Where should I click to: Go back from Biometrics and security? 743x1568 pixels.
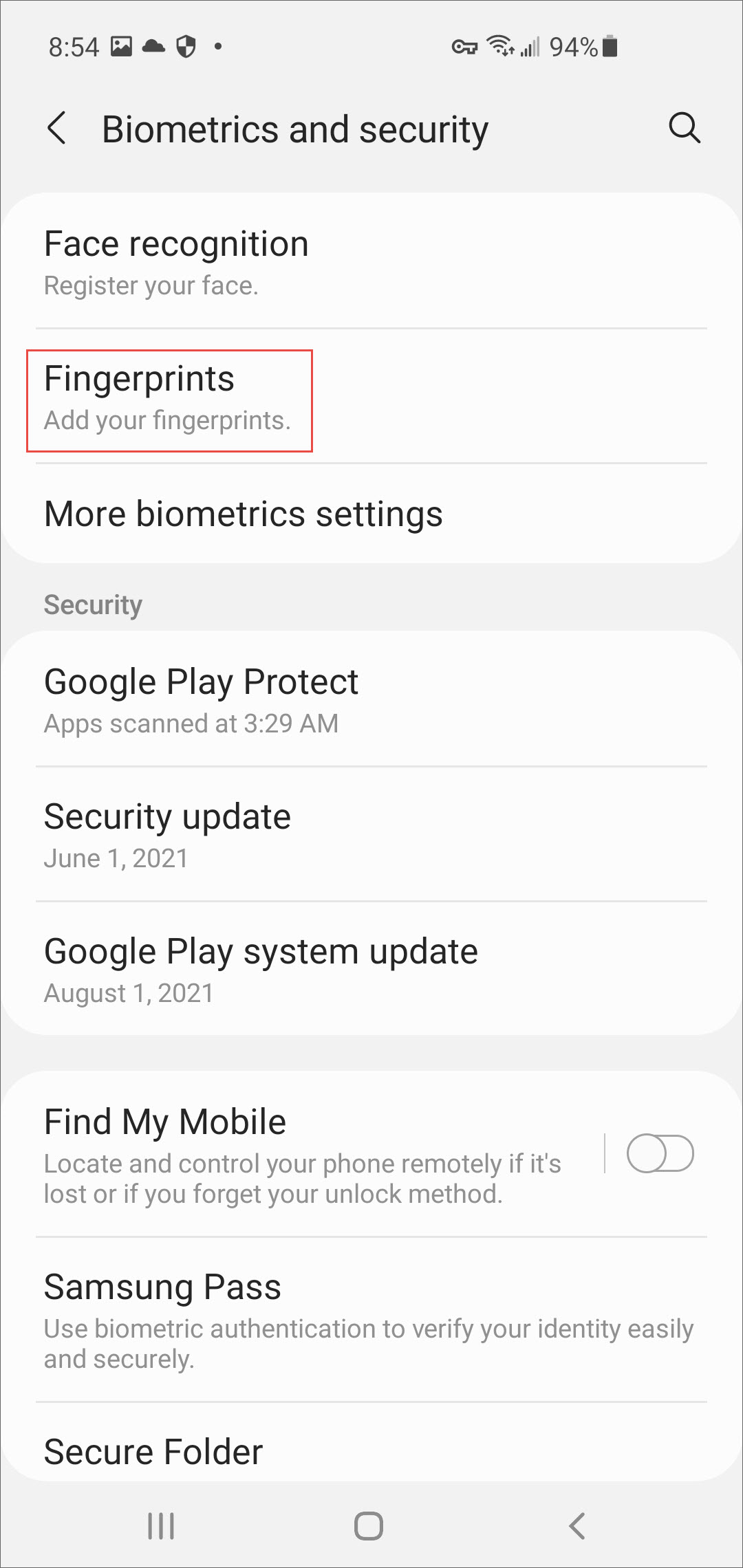point(57,129)
